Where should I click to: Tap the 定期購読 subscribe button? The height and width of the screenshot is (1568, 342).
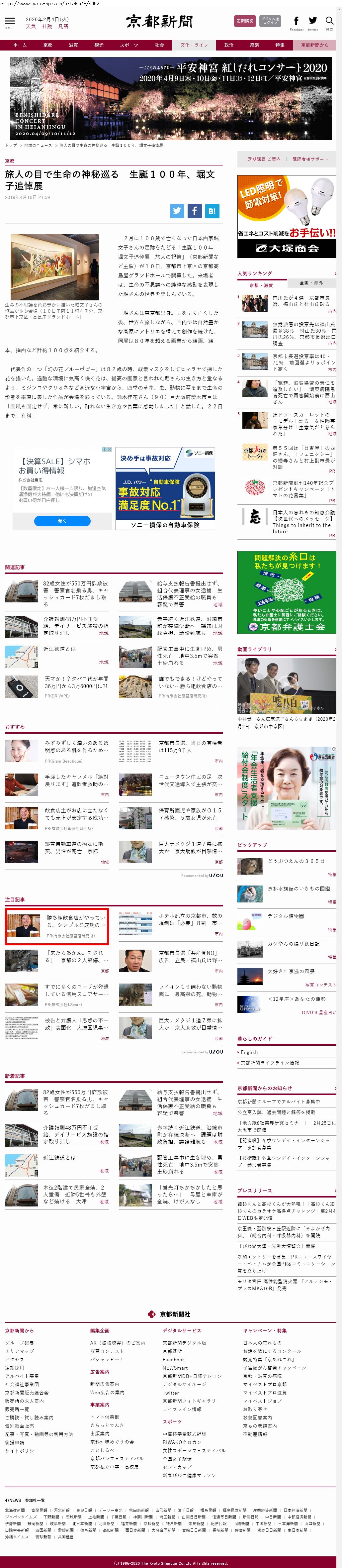tap(245, 21)
